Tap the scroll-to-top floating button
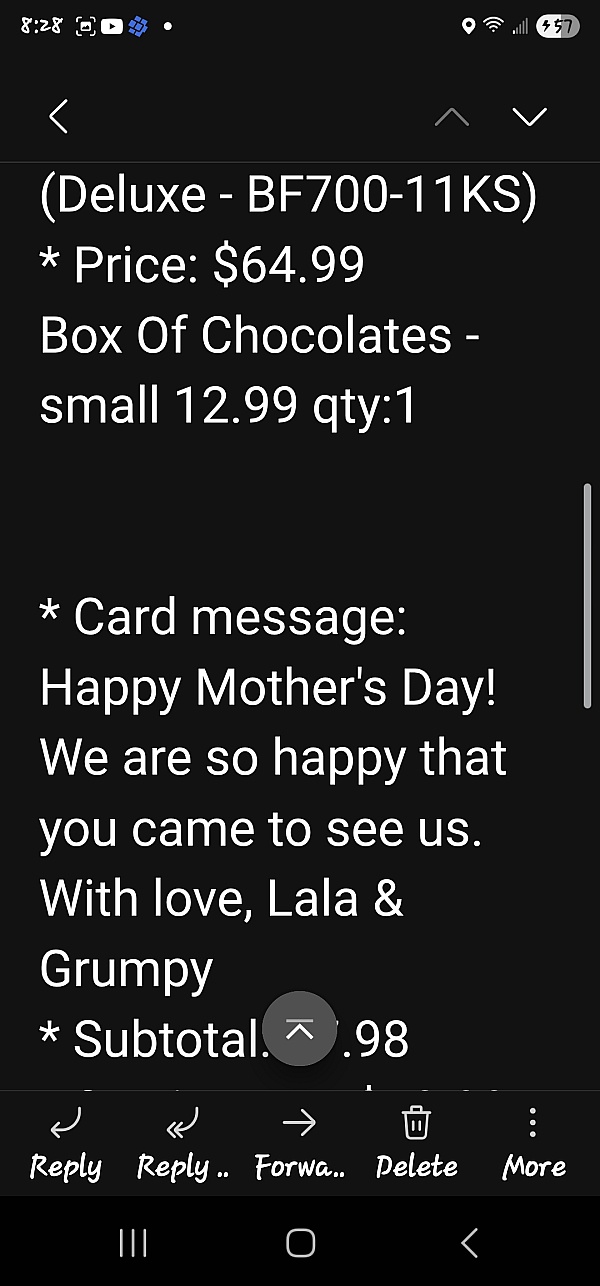 [x=300, y=1029]
